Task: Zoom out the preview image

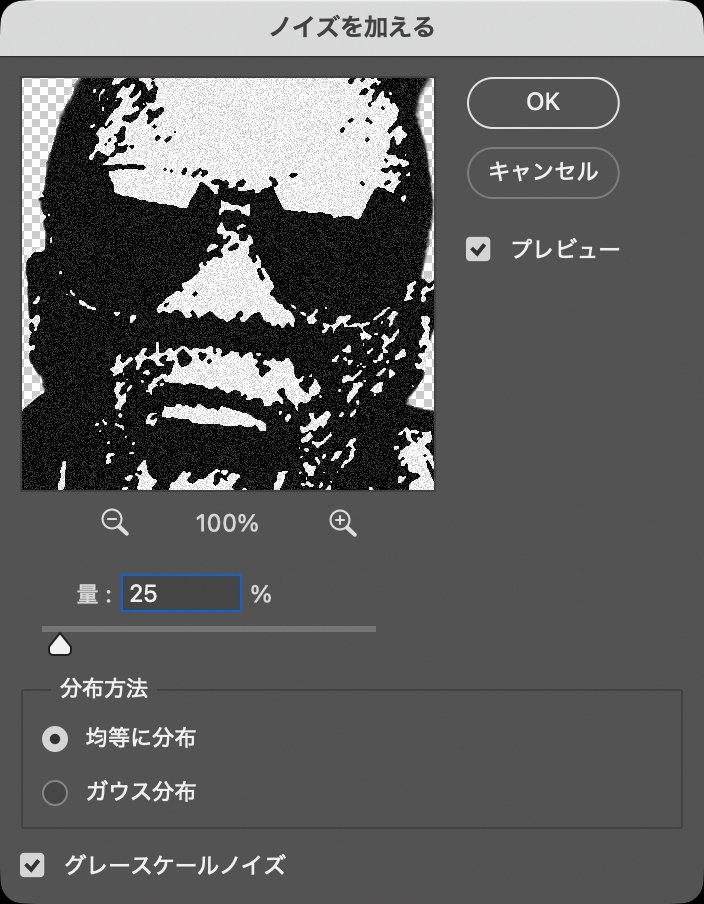Action: pyautogui.click(x=116, y=523)
